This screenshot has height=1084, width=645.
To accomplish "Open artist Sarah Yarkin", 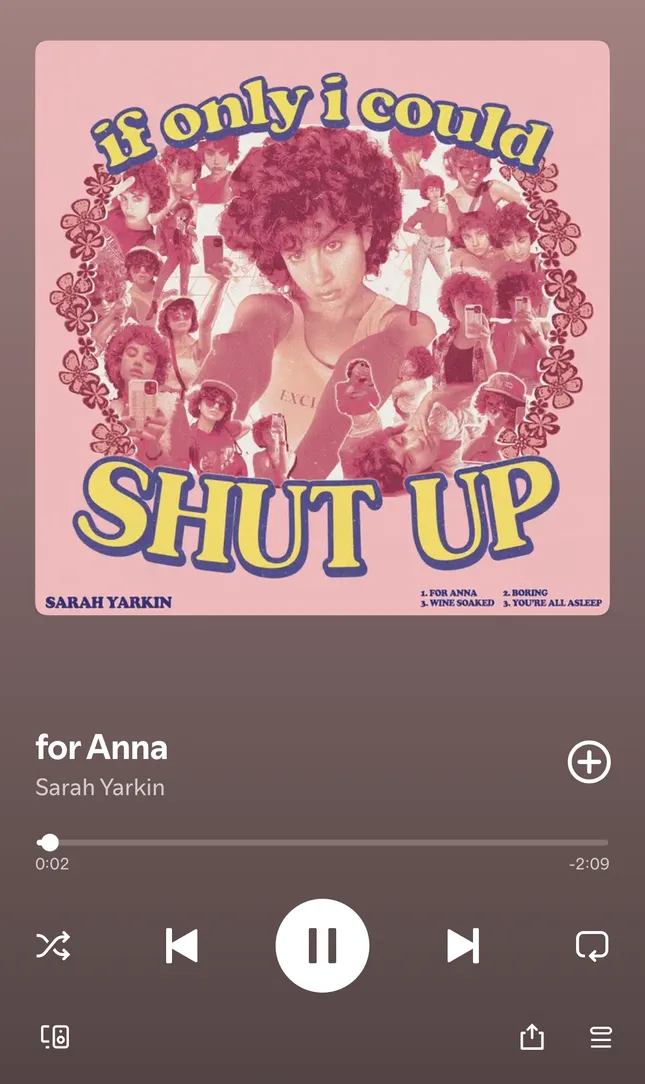I will click(100, 787).
